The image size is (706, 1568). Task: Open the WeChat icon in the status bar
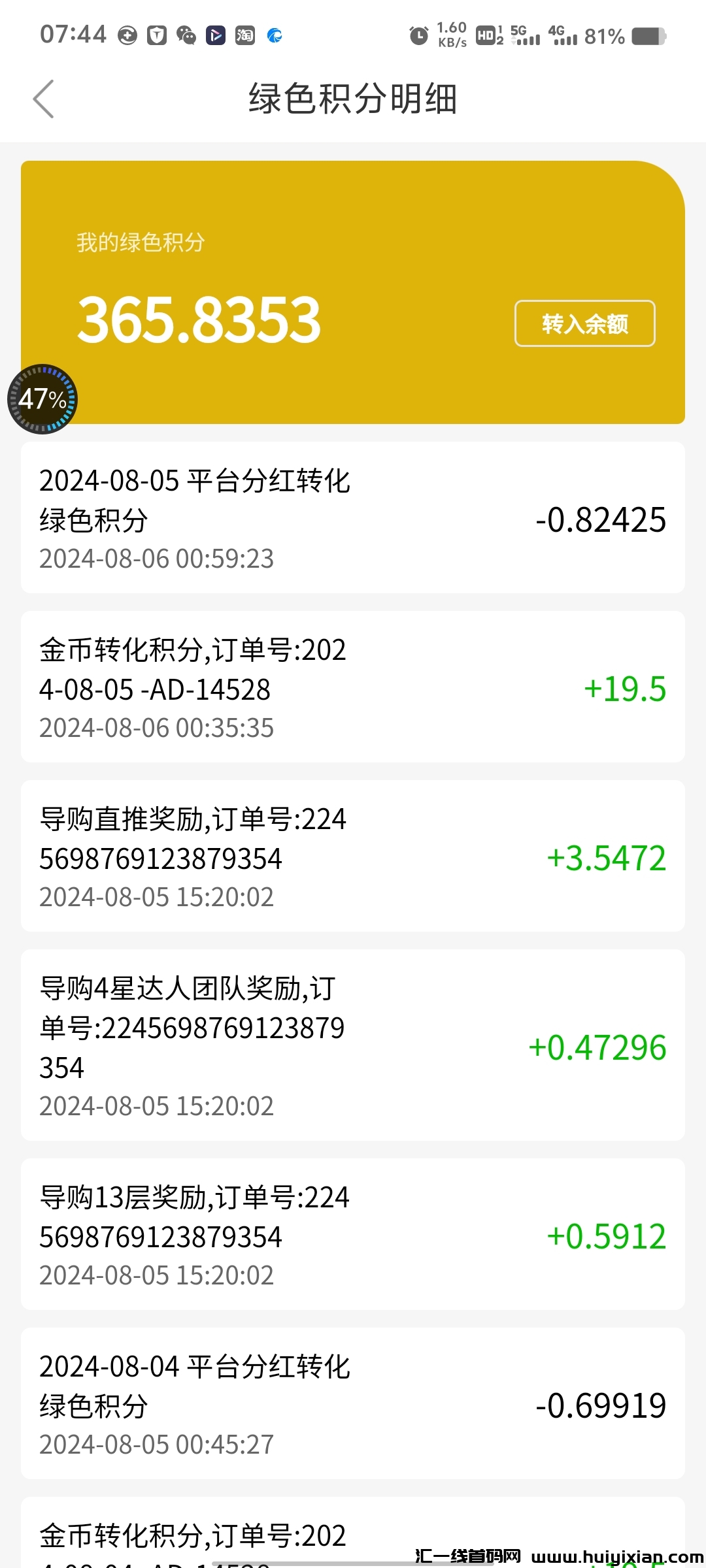pos(186,36)
